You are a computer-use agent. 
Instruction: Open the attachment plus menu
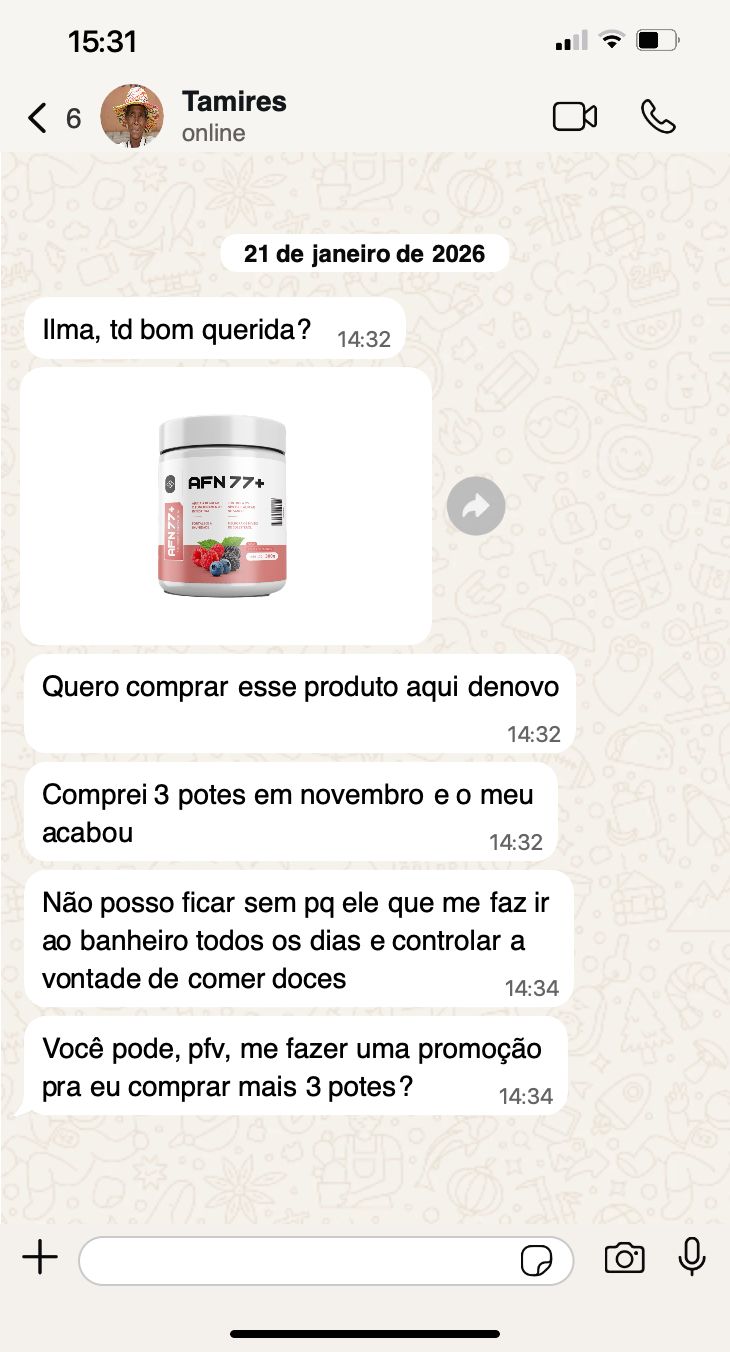point(40,1257)
